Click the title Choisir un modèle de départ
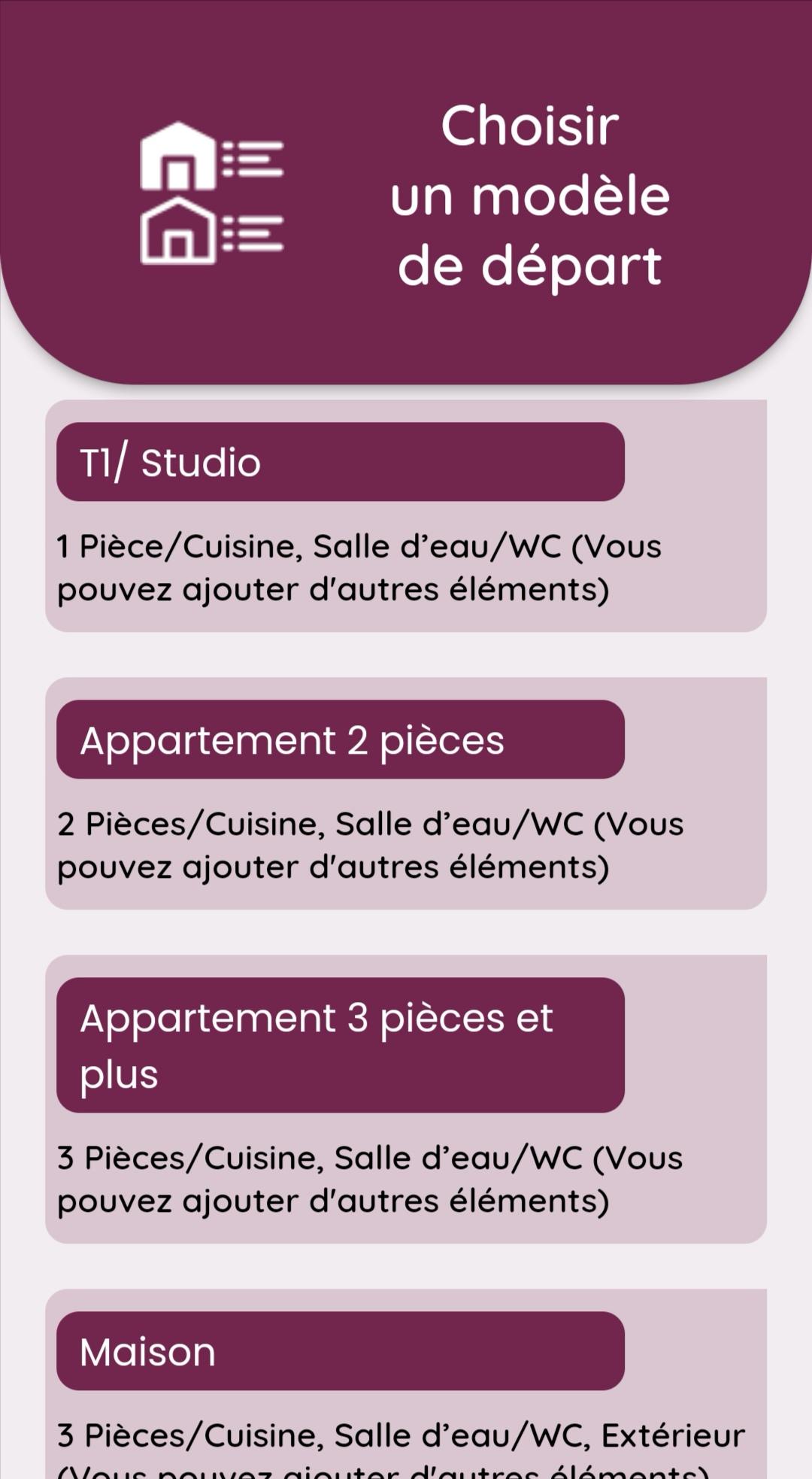Image resolution: width=812 pixels, height=1479 pixels. click(532, 196)
